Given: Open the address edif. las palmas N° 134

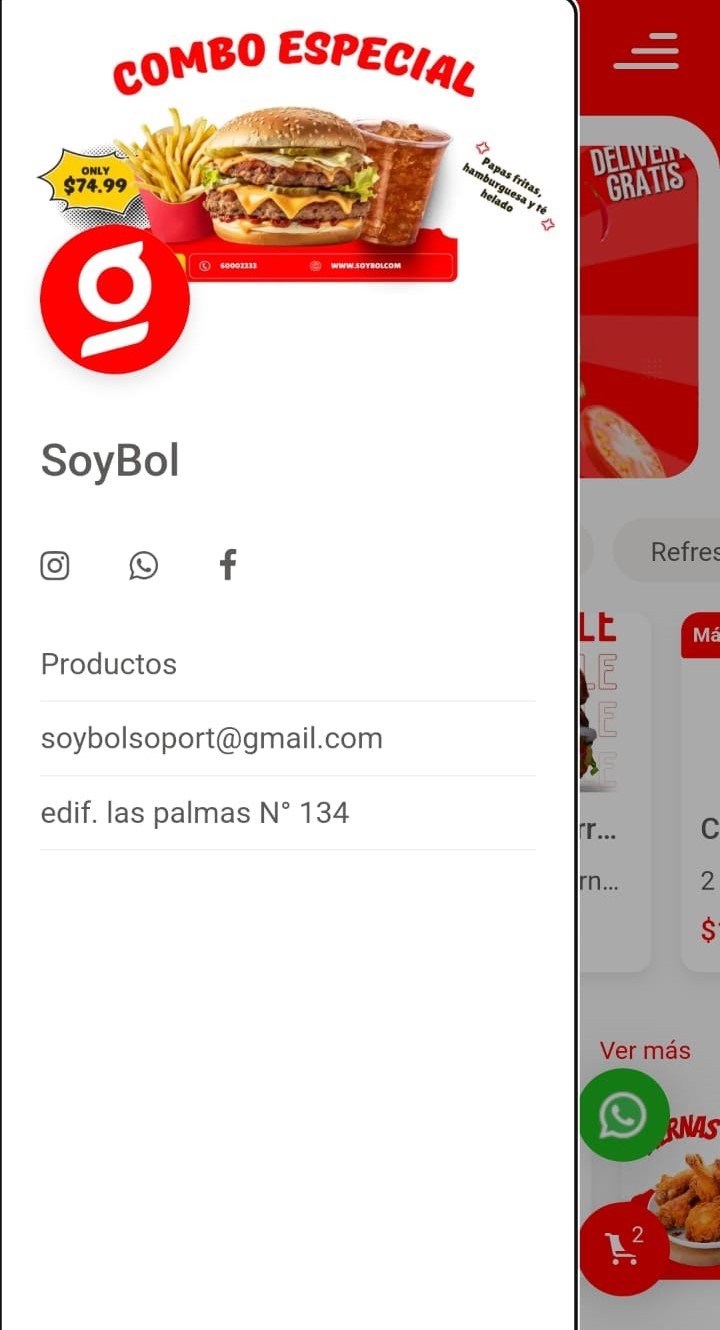Looking at the screenshot, I should pyautogui.click(x=195, y=813).
